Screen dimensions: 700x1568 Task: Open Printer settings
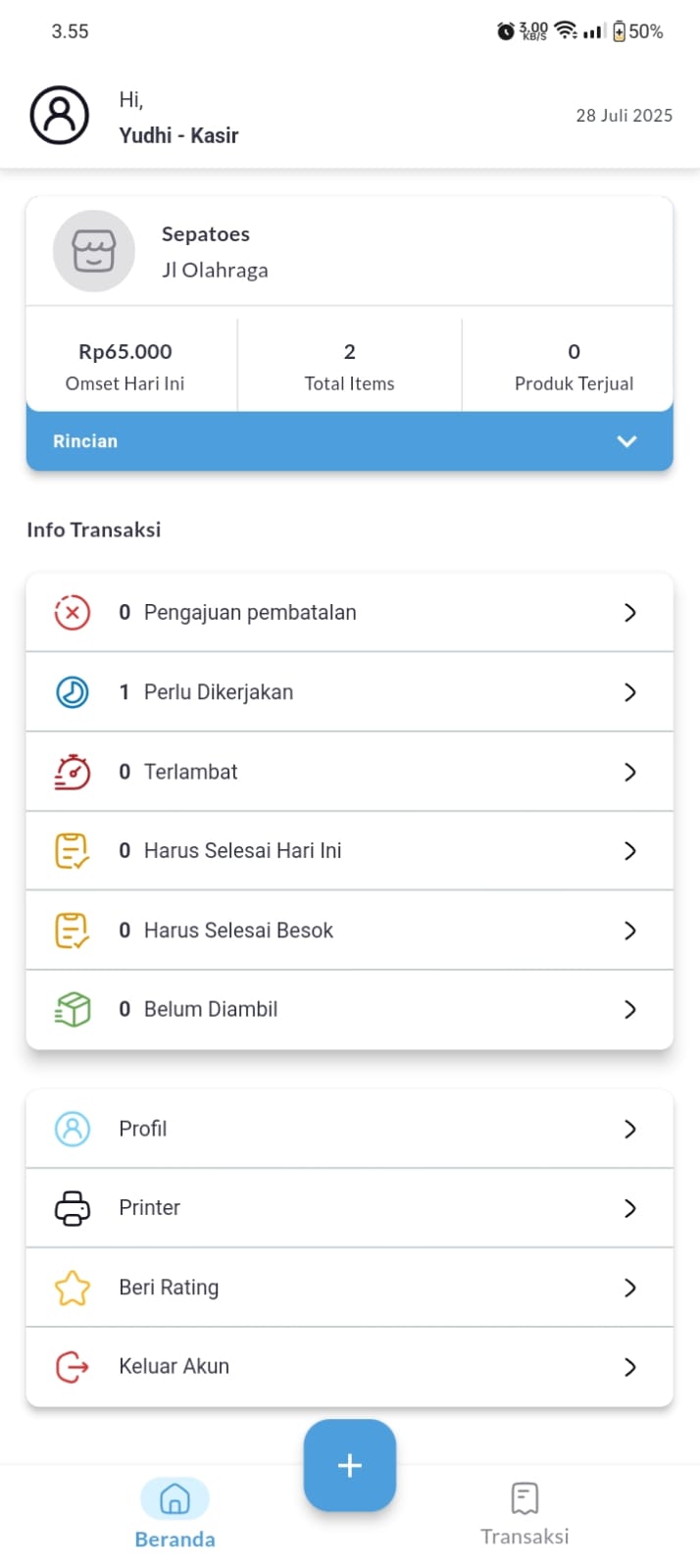(349, 1208)
